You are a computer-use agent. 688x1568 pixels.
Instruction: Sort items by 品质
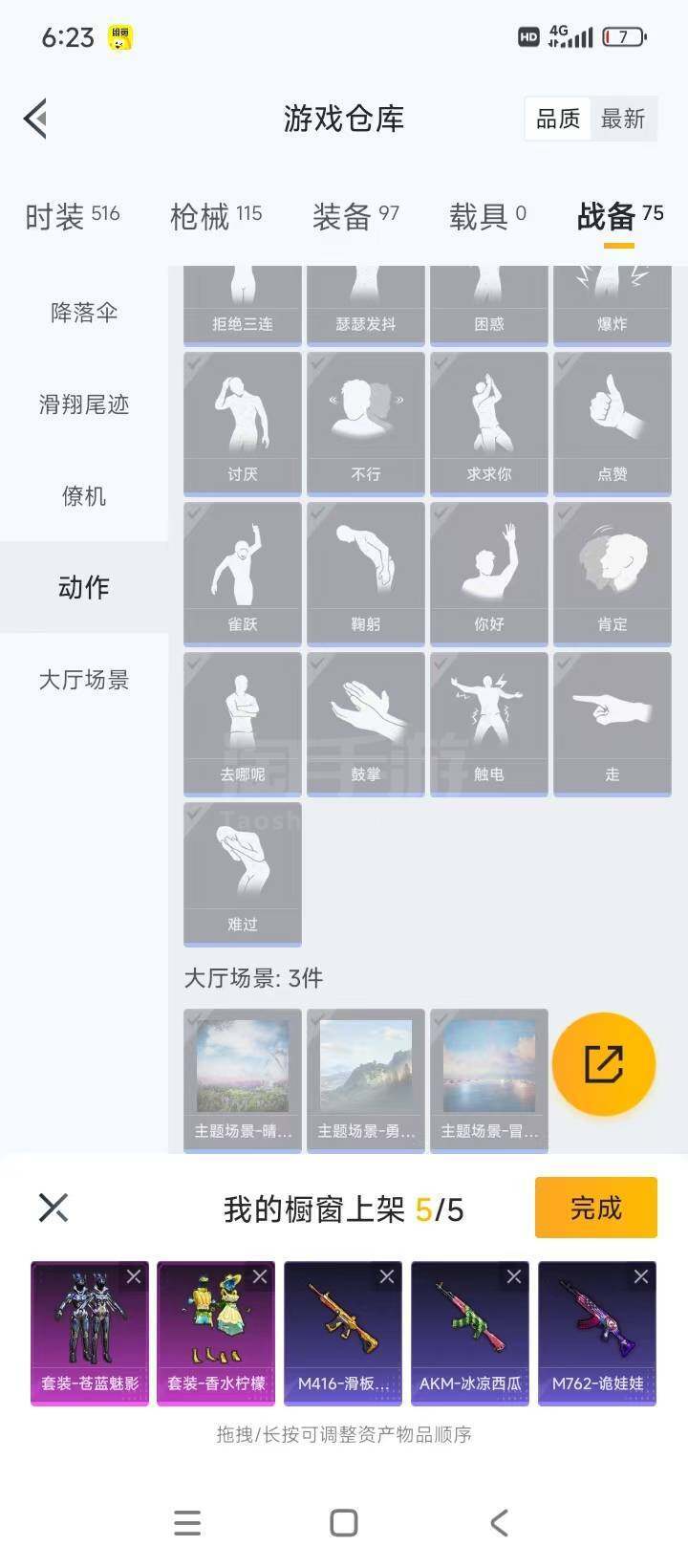tap(558, 120)
